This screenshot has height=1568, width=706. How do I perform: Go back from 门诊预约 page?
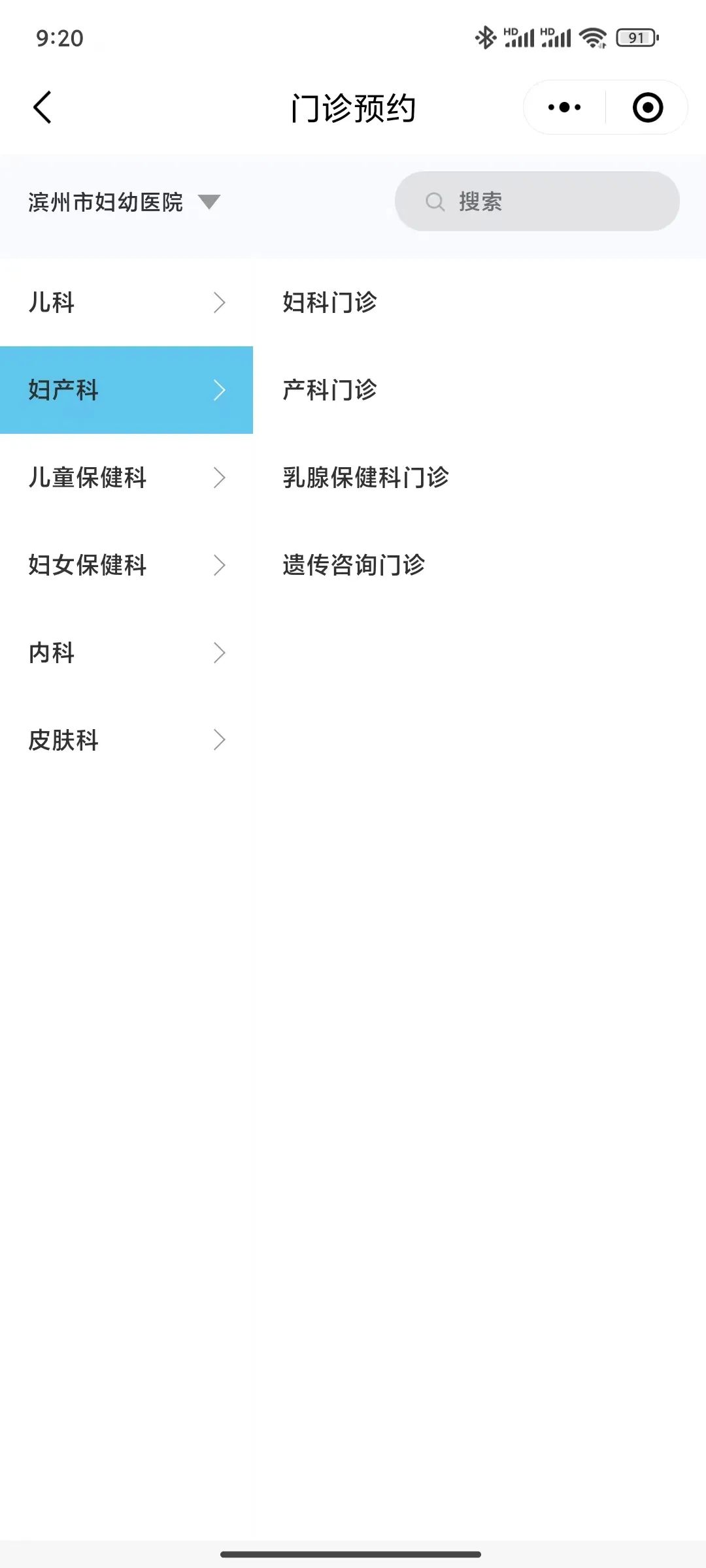pyautogui.click(x=42, y=107)
